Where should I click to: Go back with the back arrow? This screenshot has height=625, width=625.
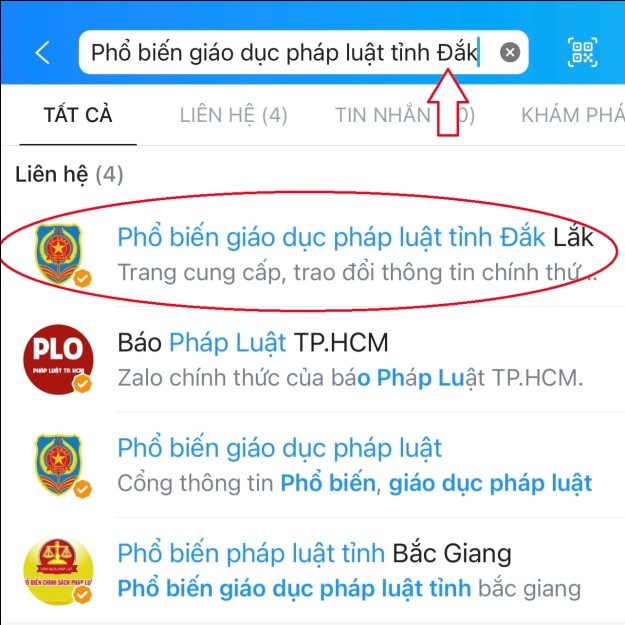click(x=42, y=52)
